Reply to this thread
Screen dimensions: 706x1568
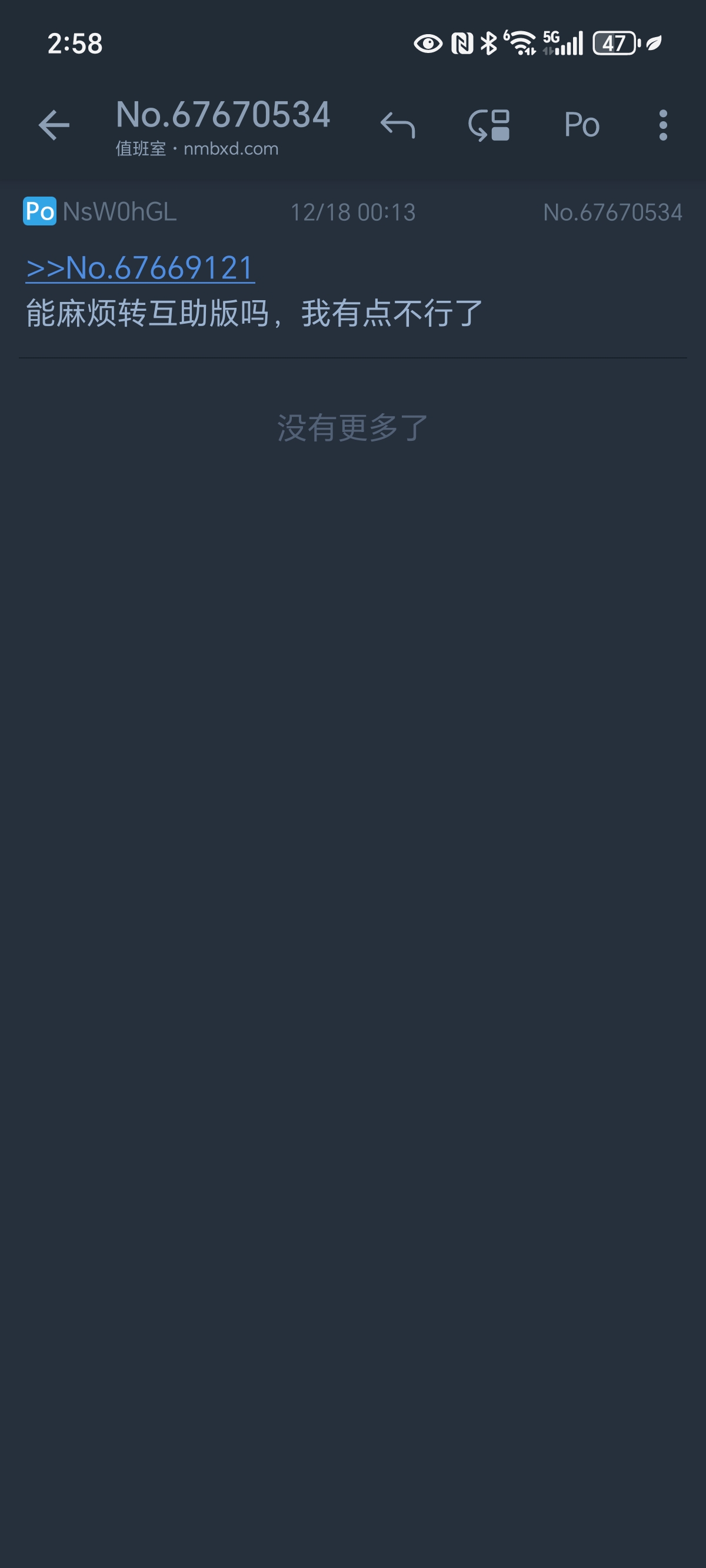(398, 125)
